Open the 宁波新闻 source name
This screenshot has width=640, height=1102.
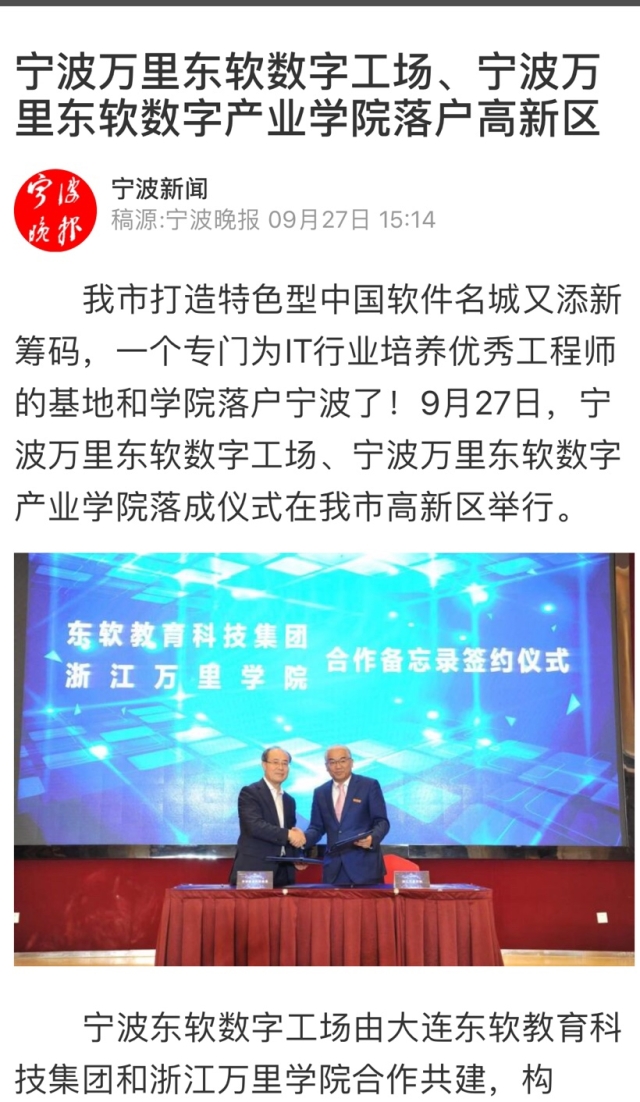coord(159,188)
